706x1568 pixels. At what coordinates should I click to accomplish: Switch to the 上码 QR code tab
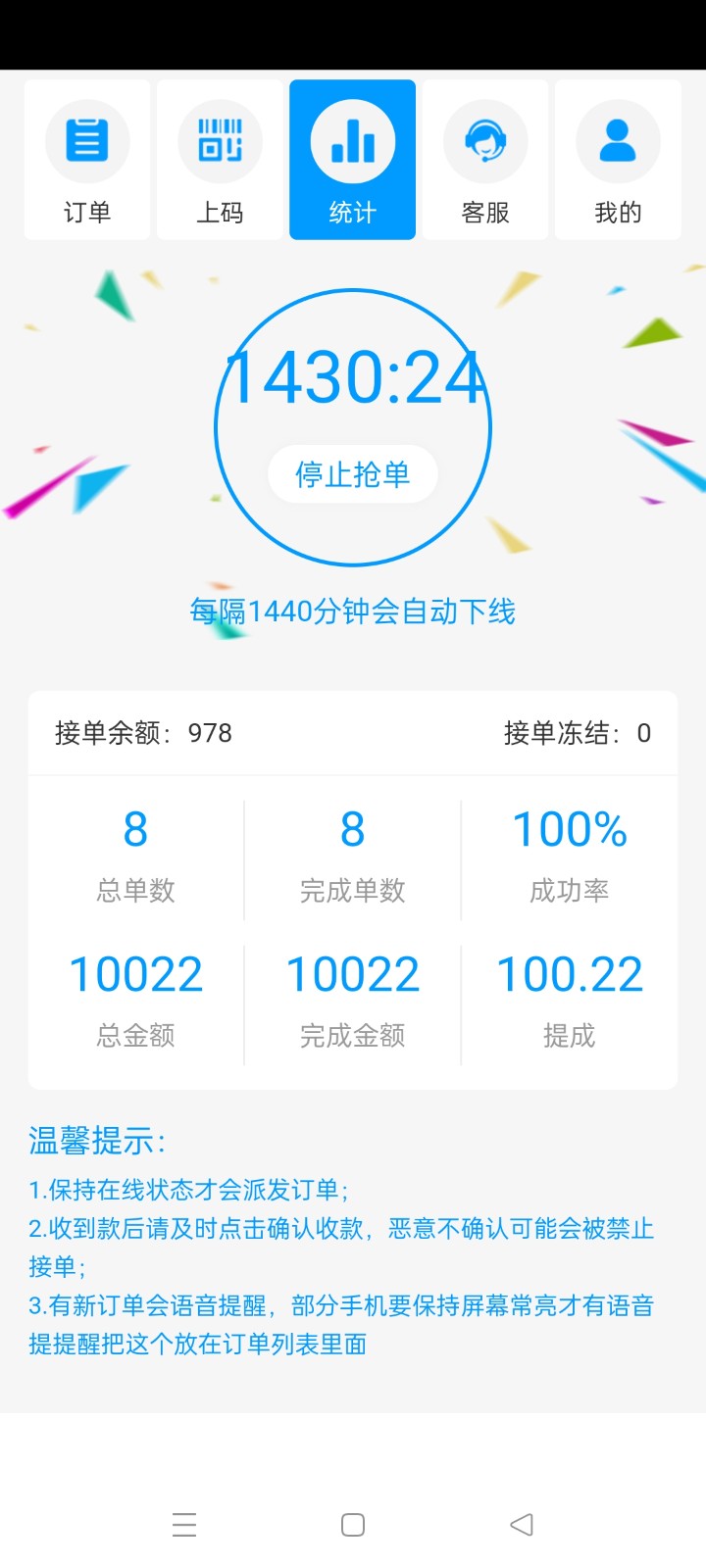point(220,160)
